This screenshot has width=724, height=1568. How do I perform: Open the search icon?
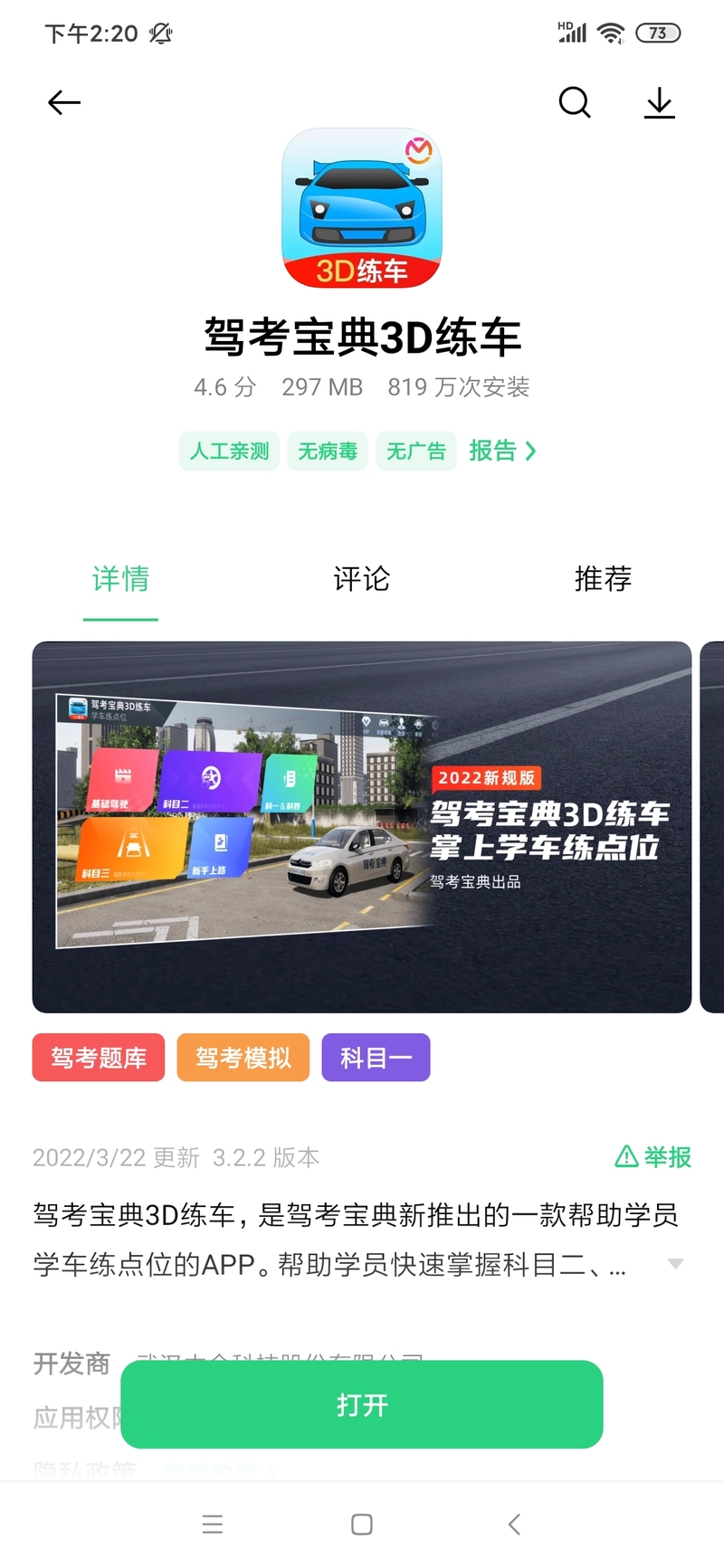(574, 103)
